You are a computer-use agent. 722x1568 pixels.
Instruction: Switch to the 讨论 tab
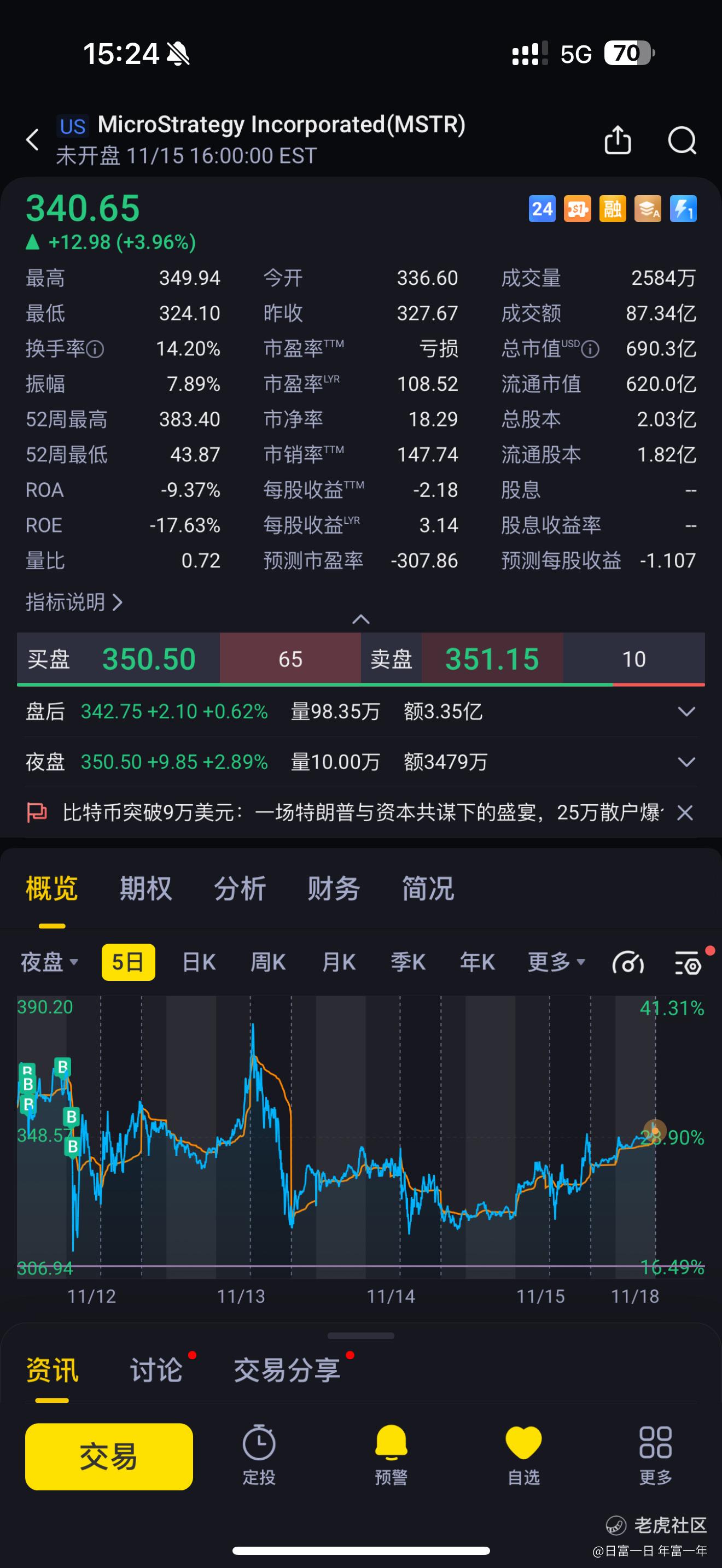[x=156, y=1370]
